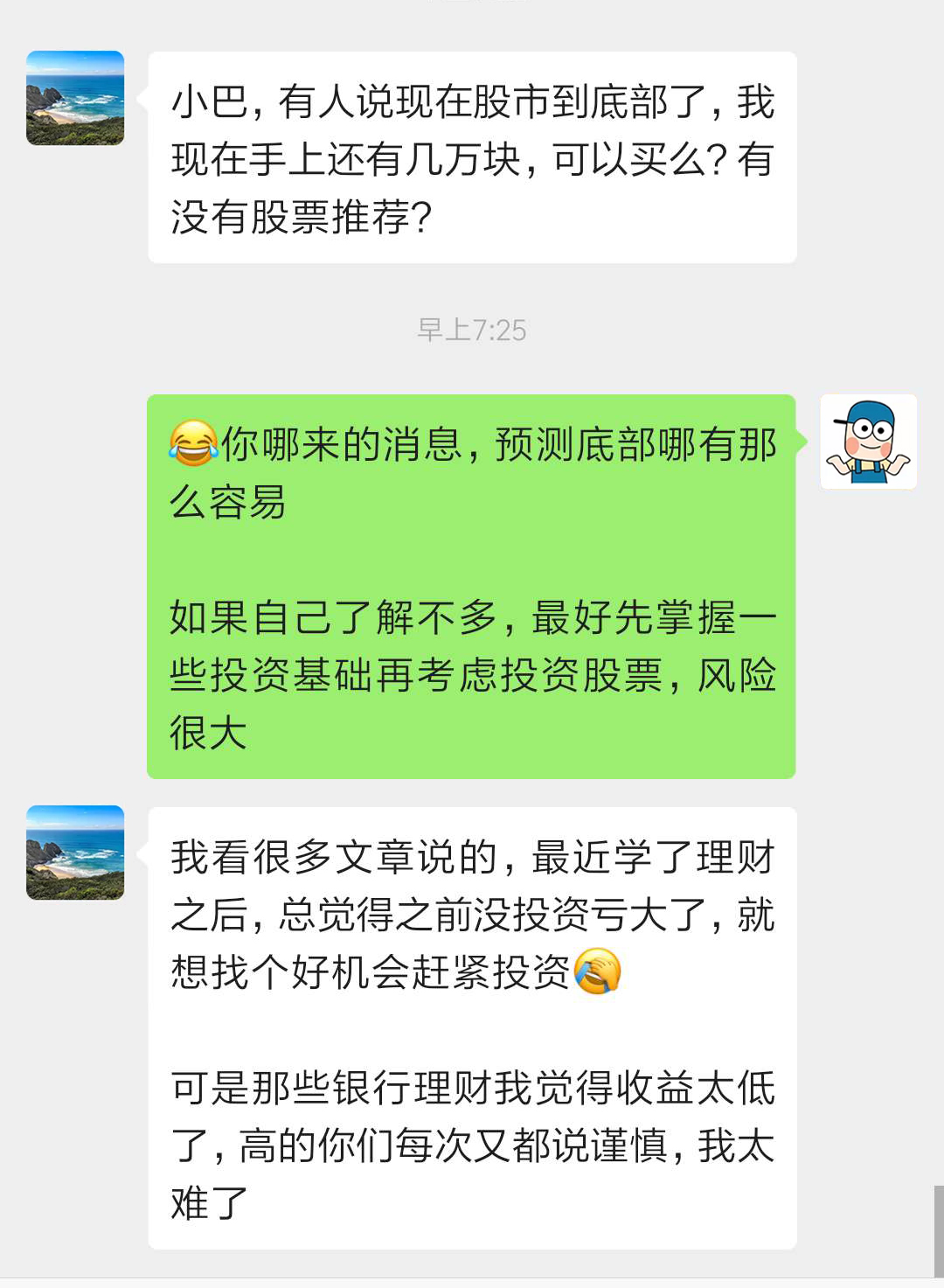Tap the beach avatar beside the 我看很多文章说的 message
This screenshot has width=944, height=1288.
point(75,853)
